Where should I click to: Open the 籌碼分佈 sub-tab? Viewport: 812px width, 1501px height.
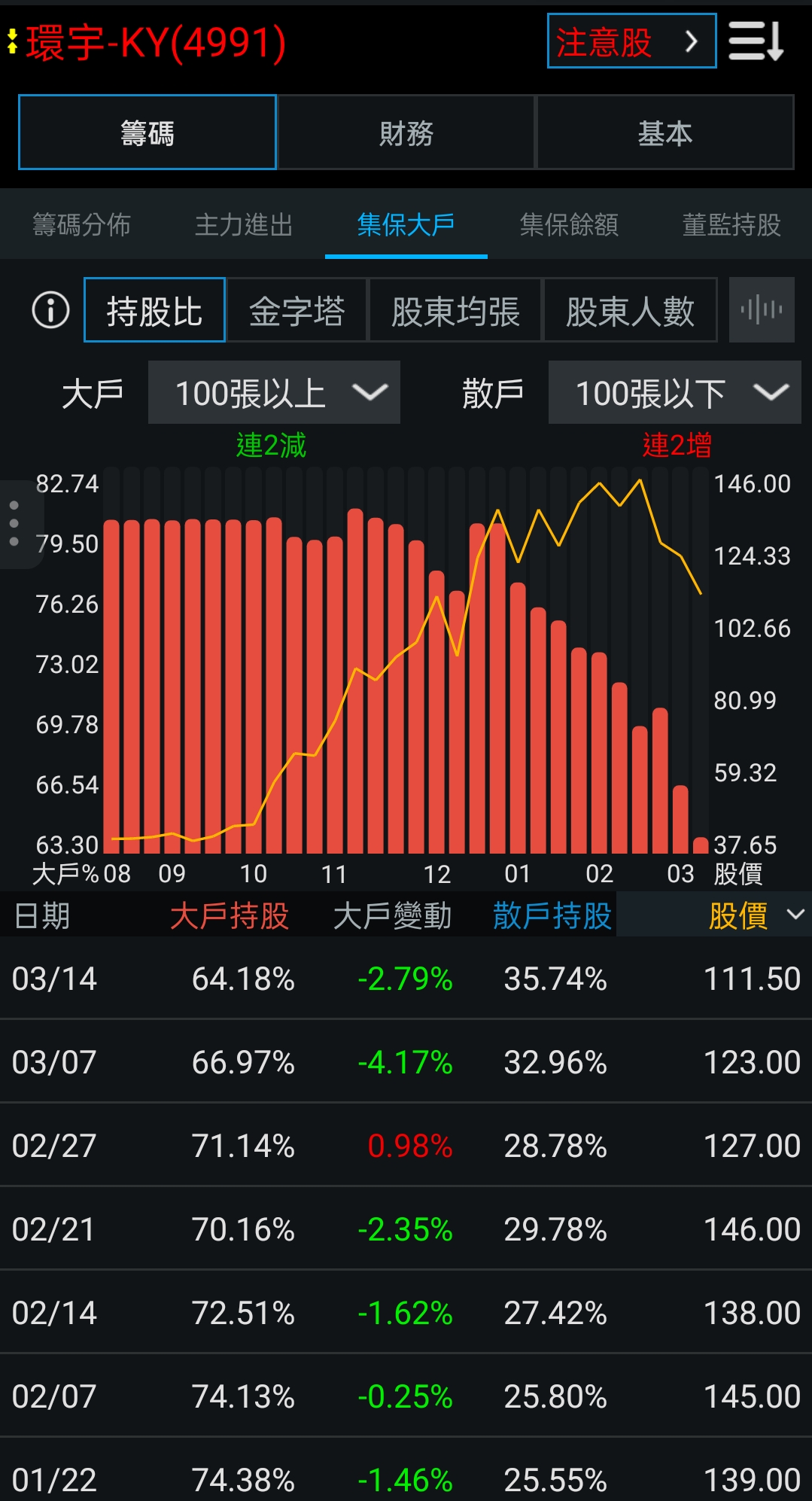[81, 224]
